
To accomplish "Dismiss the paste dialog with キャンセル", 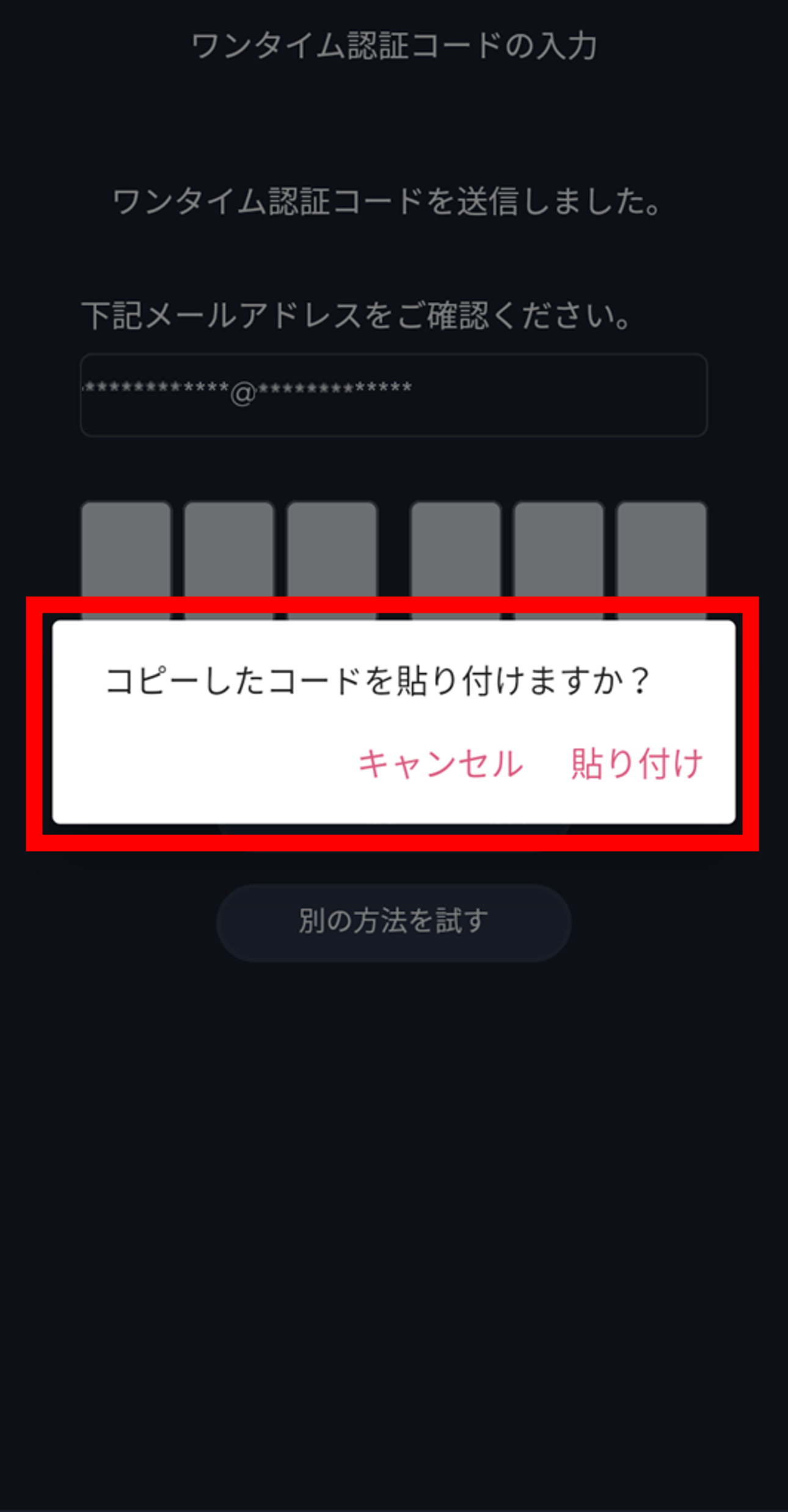I will coord(440,764).
